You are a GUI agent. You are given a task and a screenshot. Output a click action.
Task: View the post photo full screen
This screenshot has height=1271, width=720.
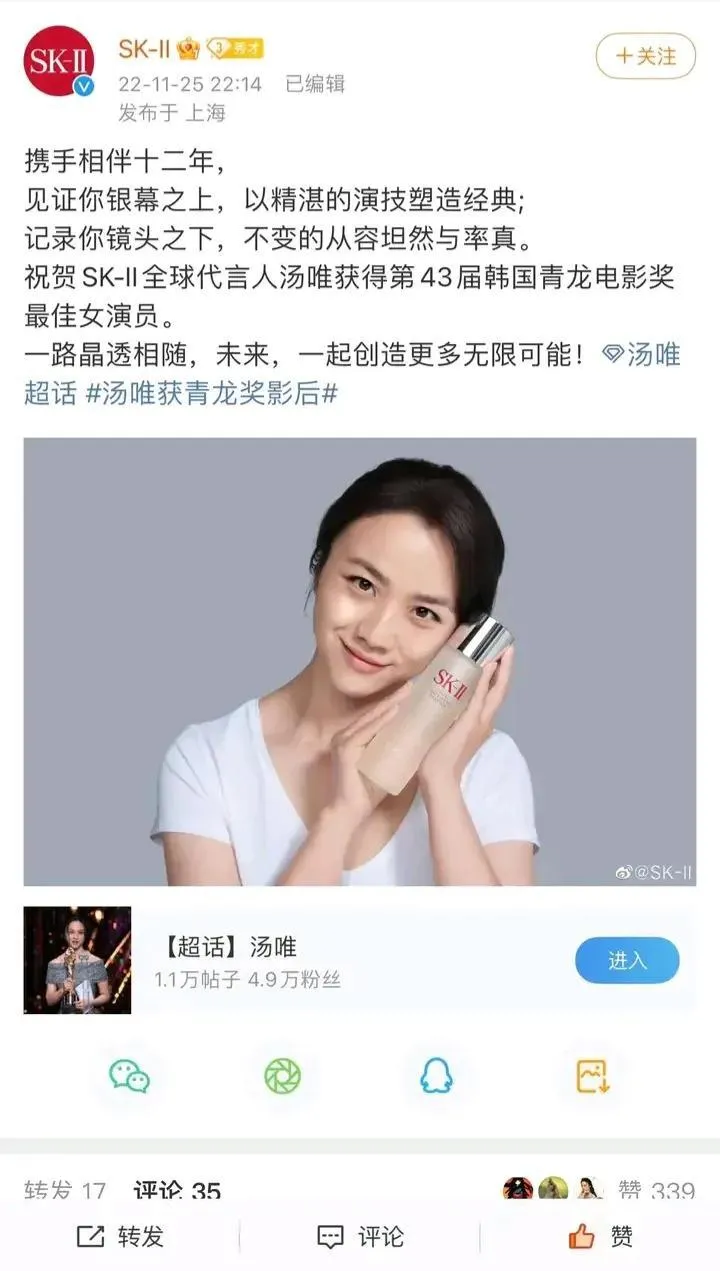[359, 661]
